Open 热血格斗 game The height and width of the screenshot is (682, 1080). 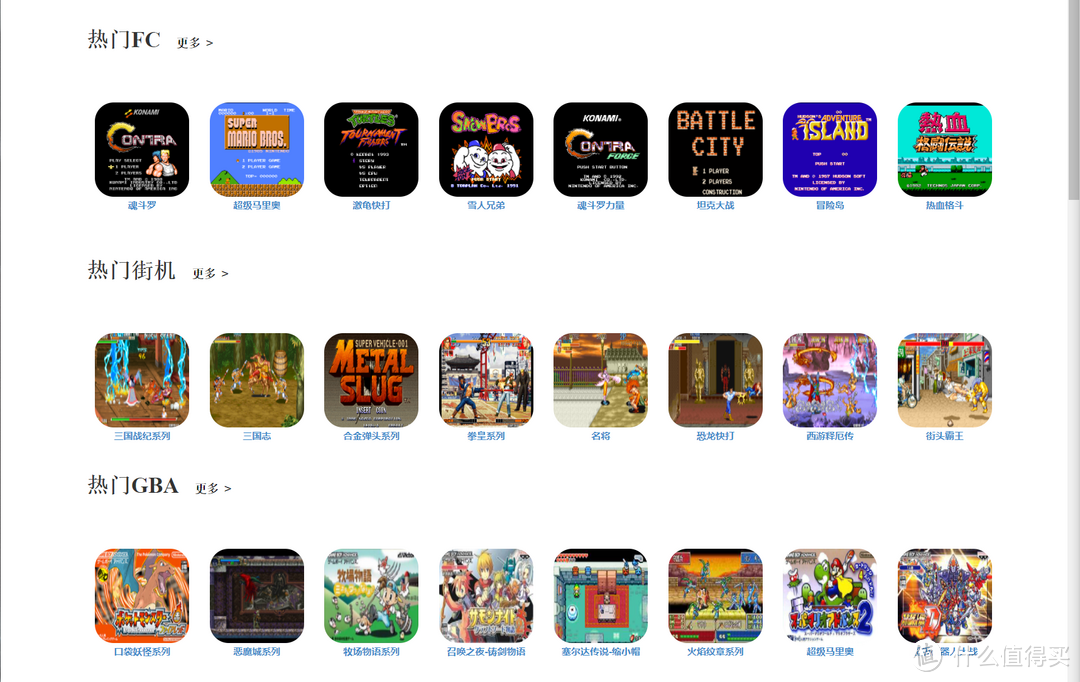944,150
